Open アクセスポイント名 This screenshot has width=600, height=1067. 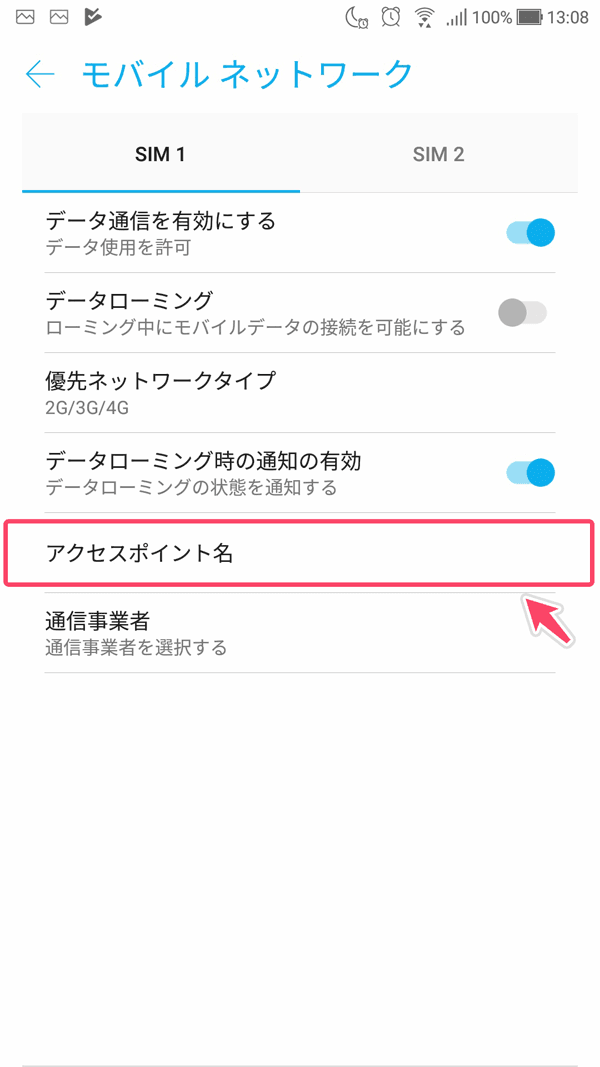coord(300,553)
